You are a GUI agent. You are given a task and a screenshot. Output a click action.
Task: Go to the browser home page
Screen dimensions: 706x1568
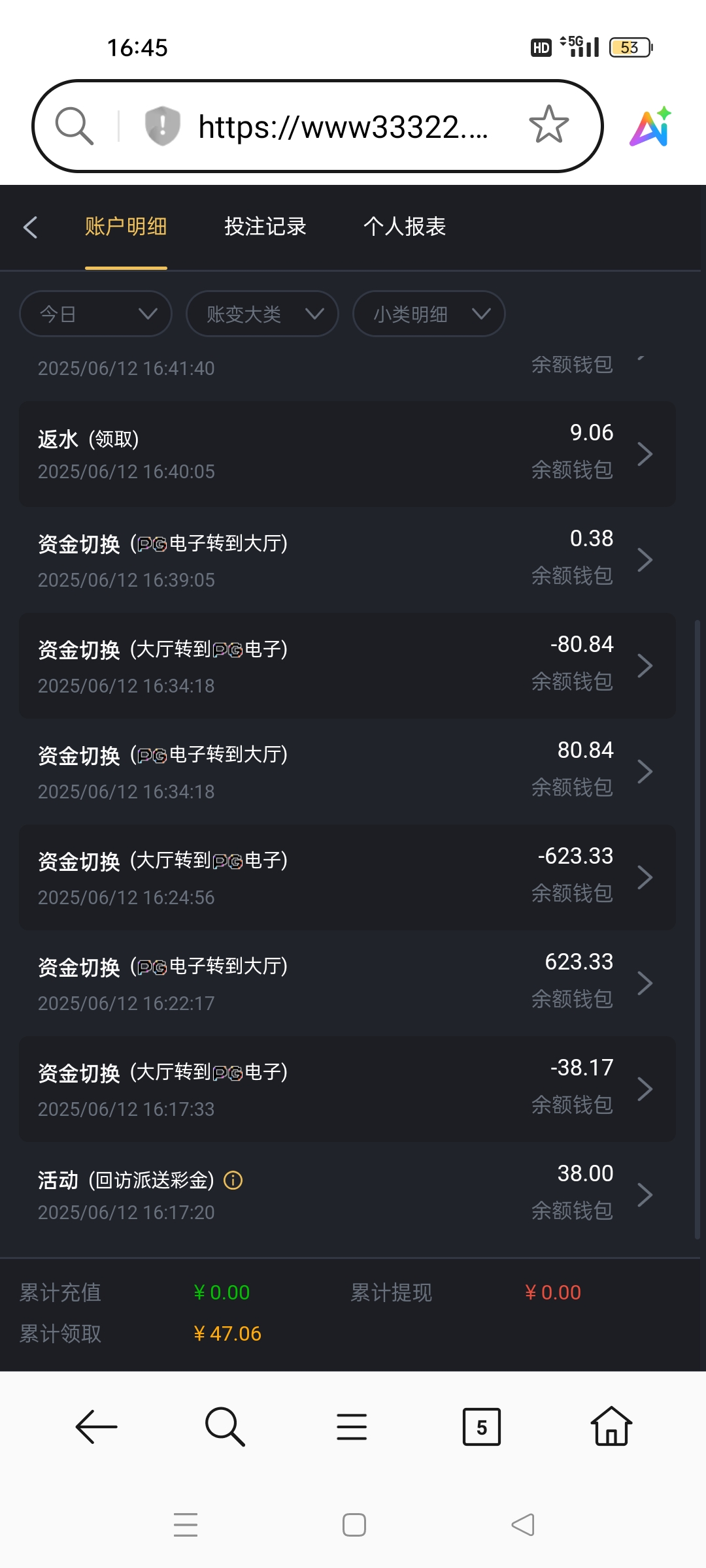click(x=611, y=1426)
